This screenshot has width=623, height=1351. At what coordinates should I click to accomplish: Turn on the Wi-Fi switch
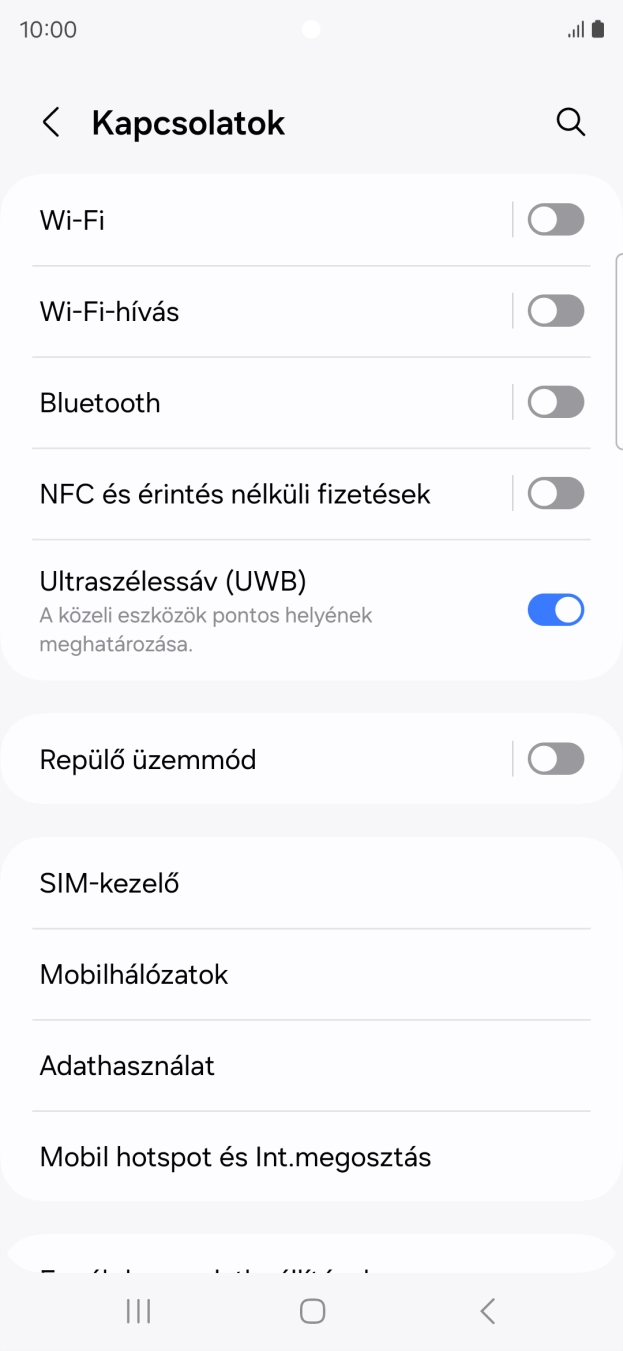[555, 220]
